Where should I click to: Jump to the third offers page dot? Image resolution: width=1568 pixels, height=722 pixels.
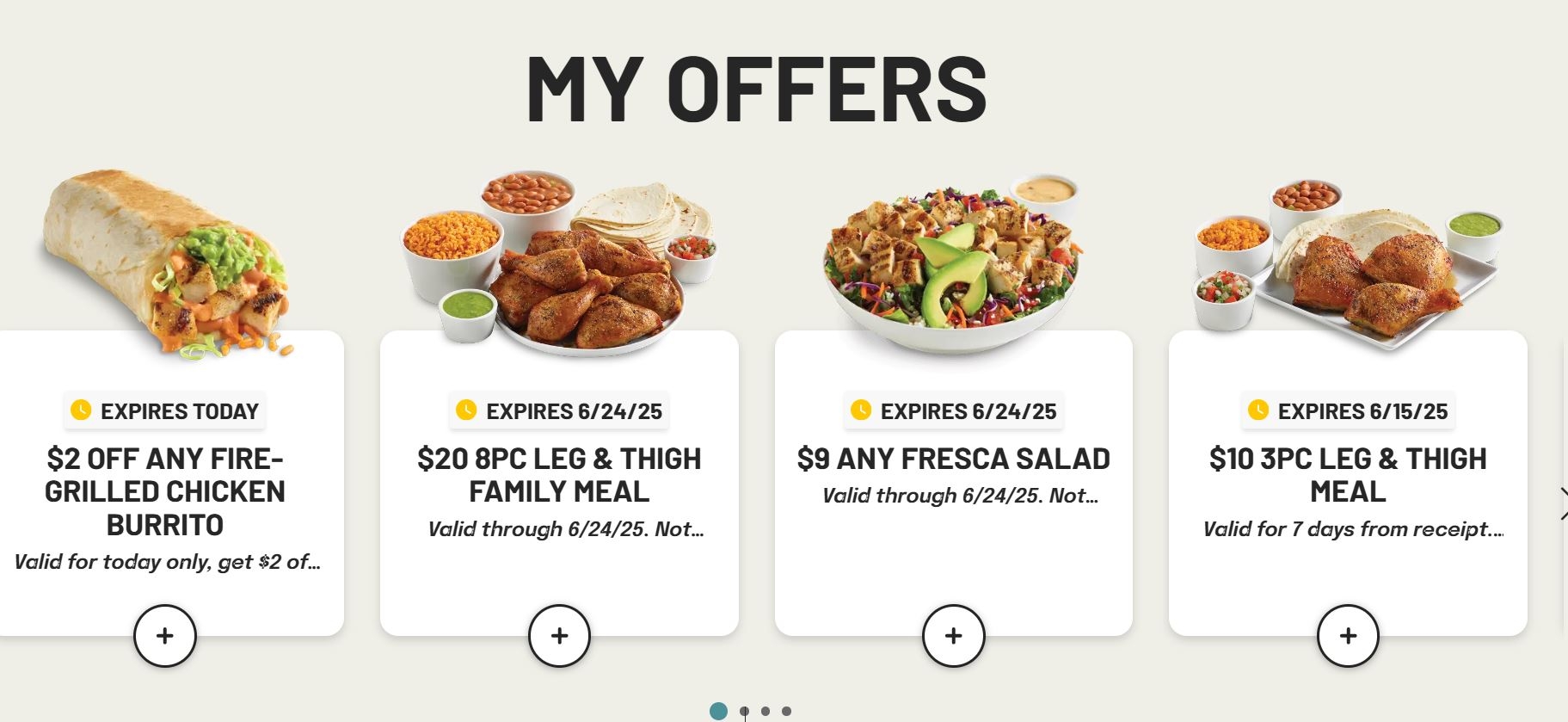(766, 712)
